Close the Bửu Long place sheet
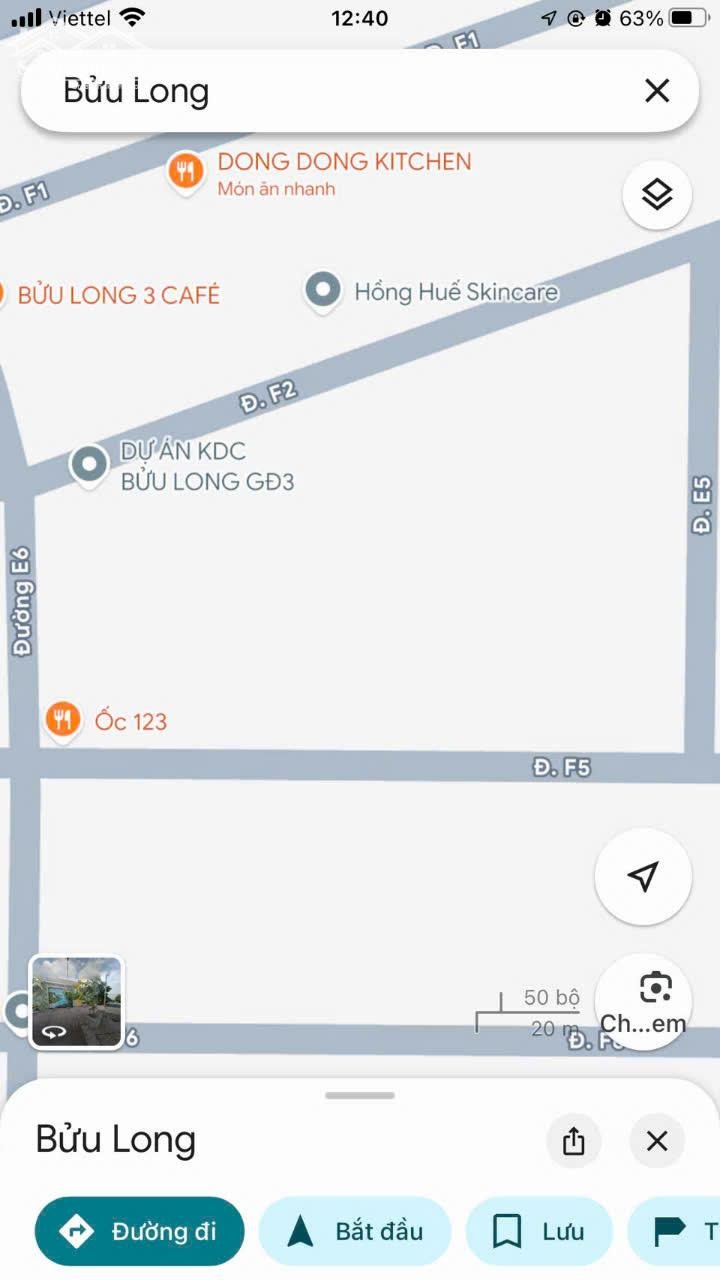This screenshot has width=720, height=1280. [x=657, y=1141]
